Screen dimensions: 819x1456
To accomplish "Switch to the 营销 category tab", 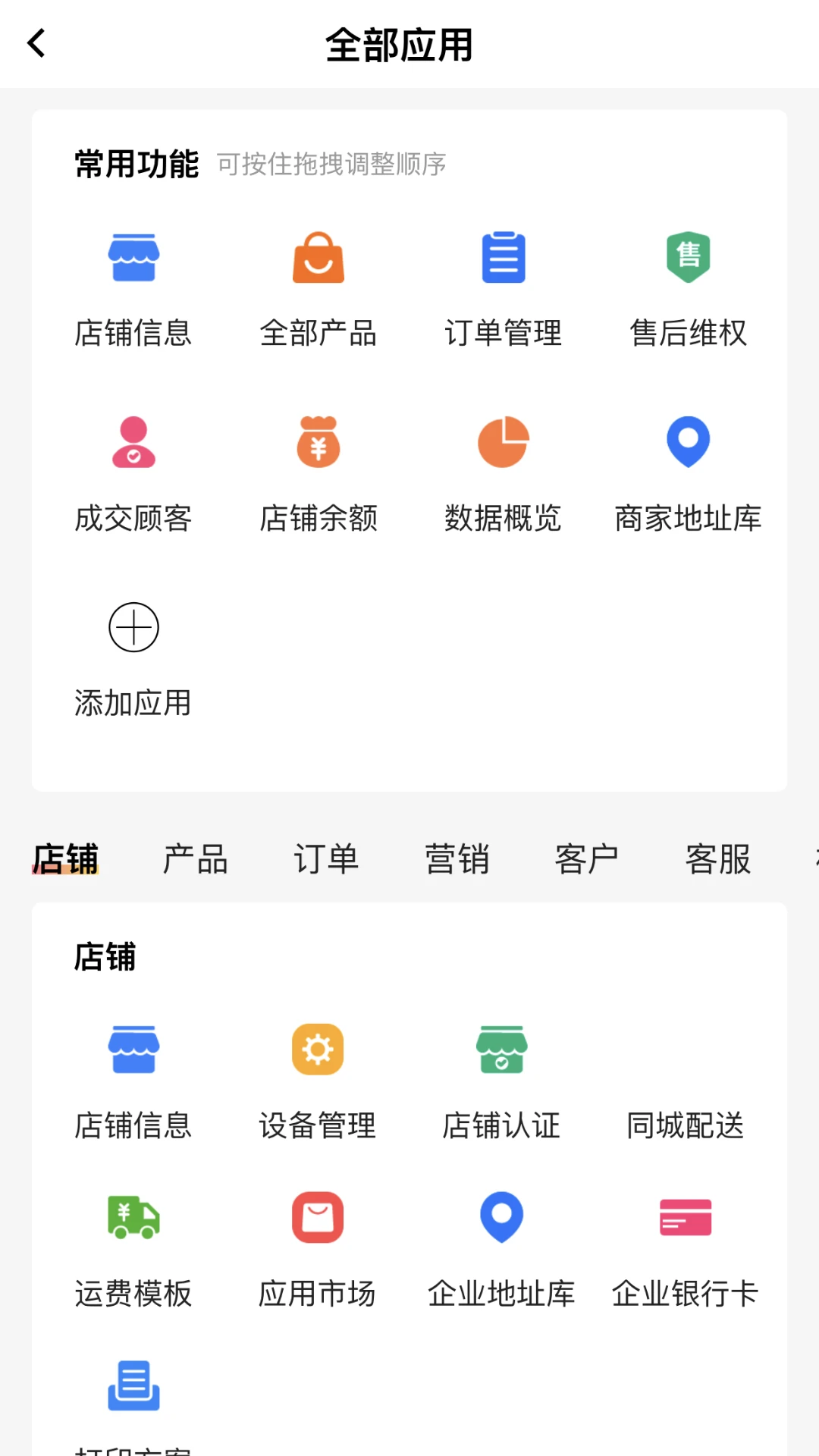I will coord(458,858).
